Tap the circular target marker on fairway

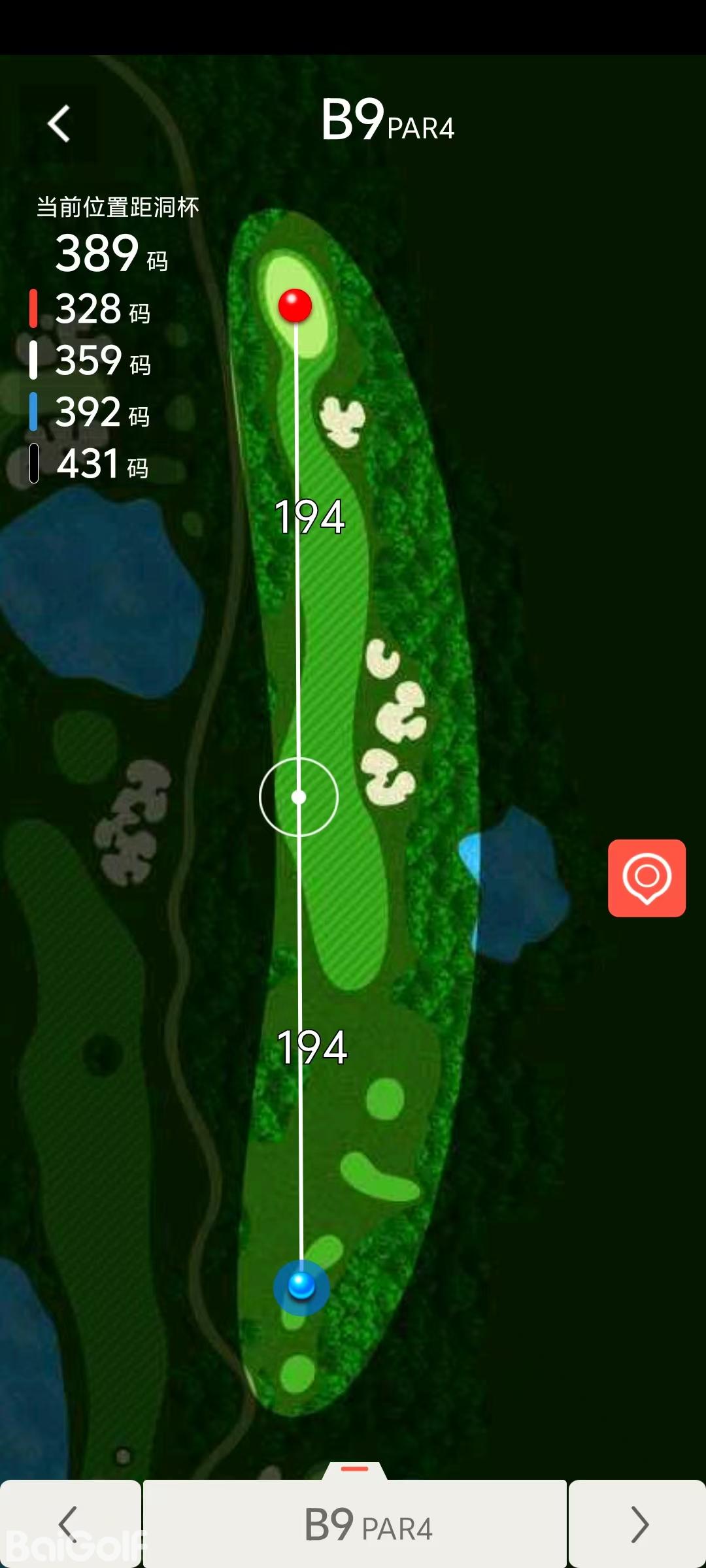coord(299,797)
